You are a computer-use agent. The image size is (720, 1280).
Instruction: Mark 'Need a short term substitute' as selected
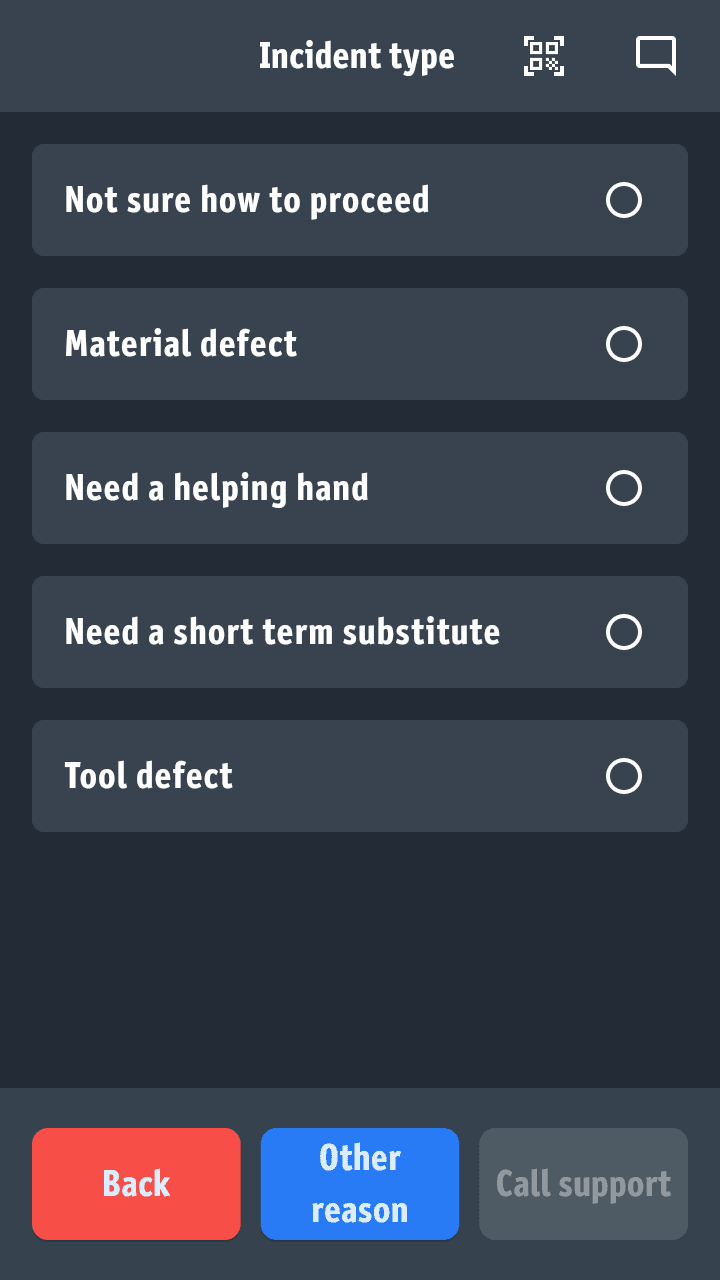point(624,632)
